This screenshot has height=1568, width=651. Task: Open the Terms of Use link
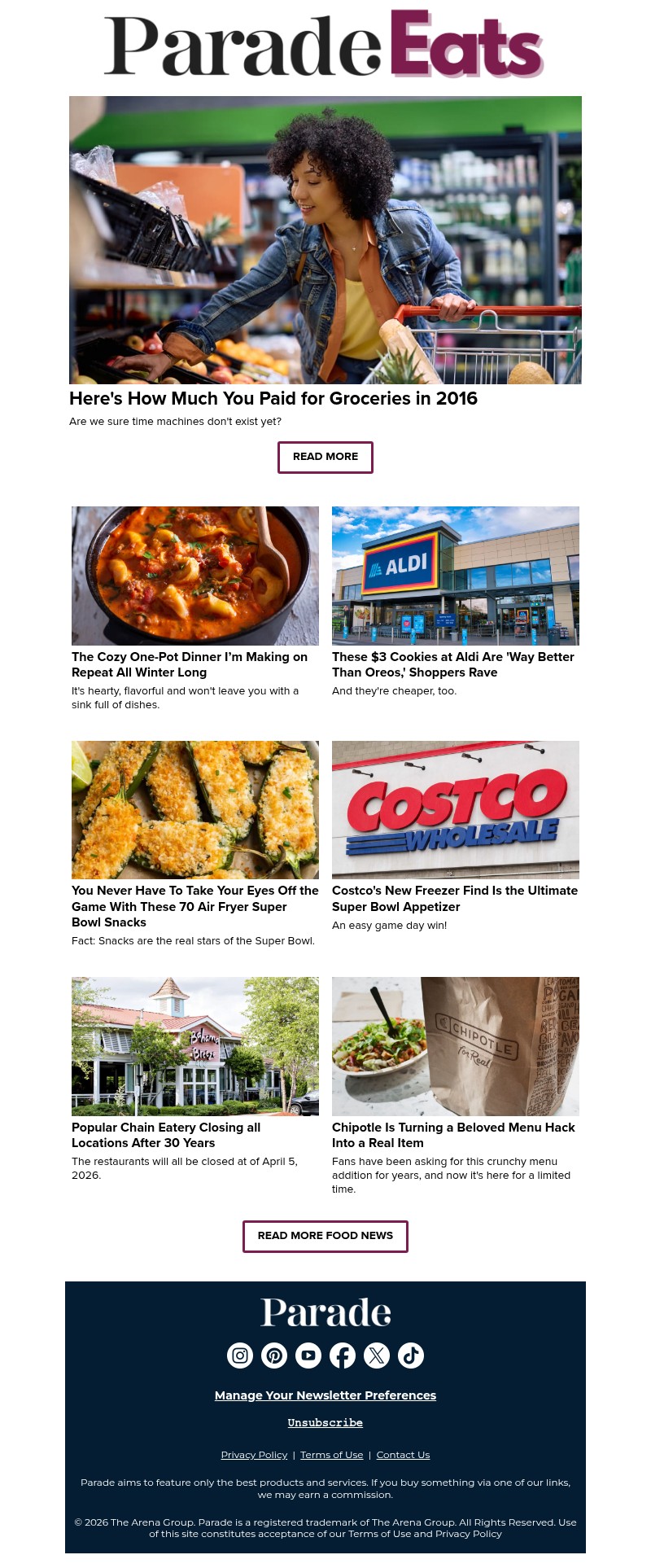coord(331,1455)
